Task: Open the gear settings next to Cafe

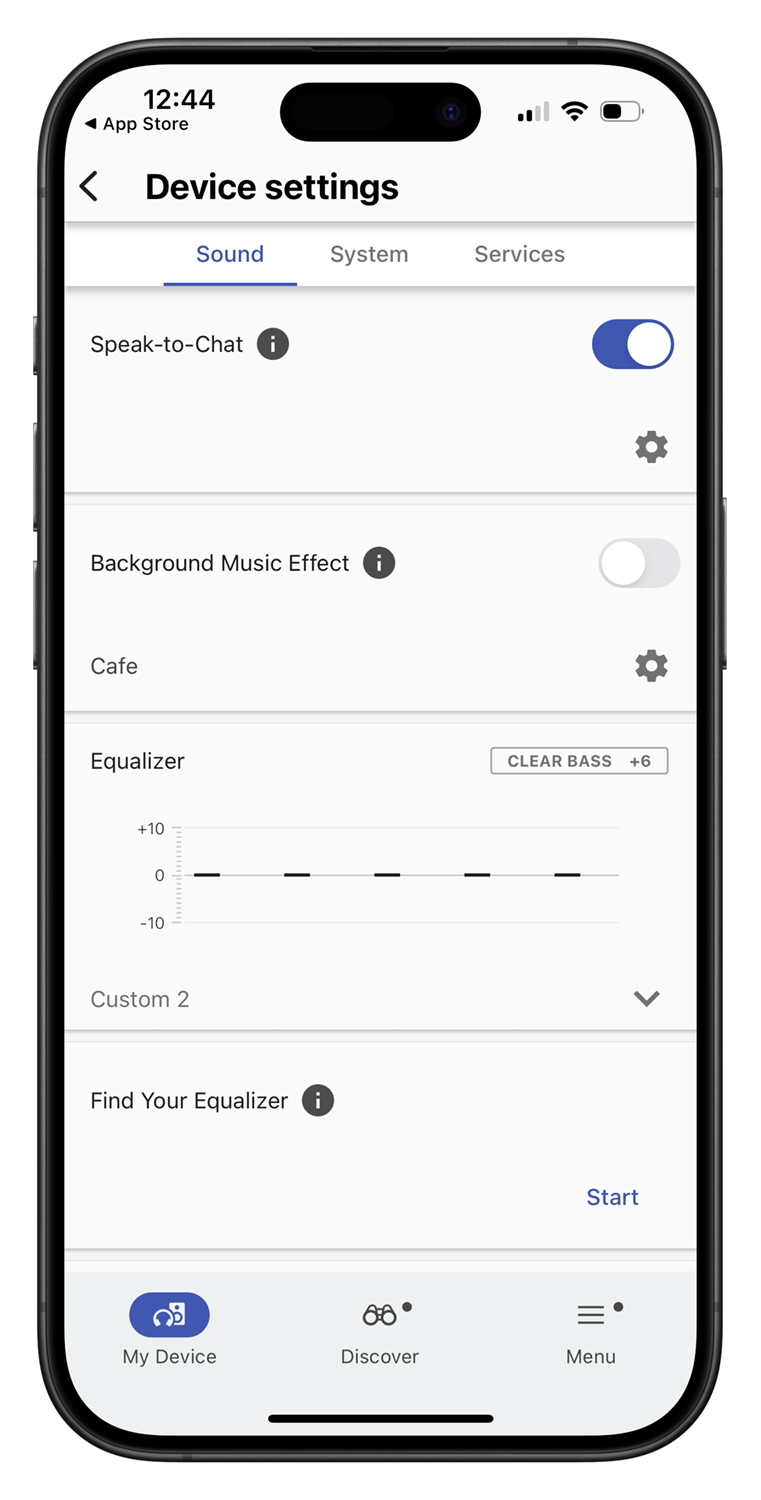Action: (651, 666)
